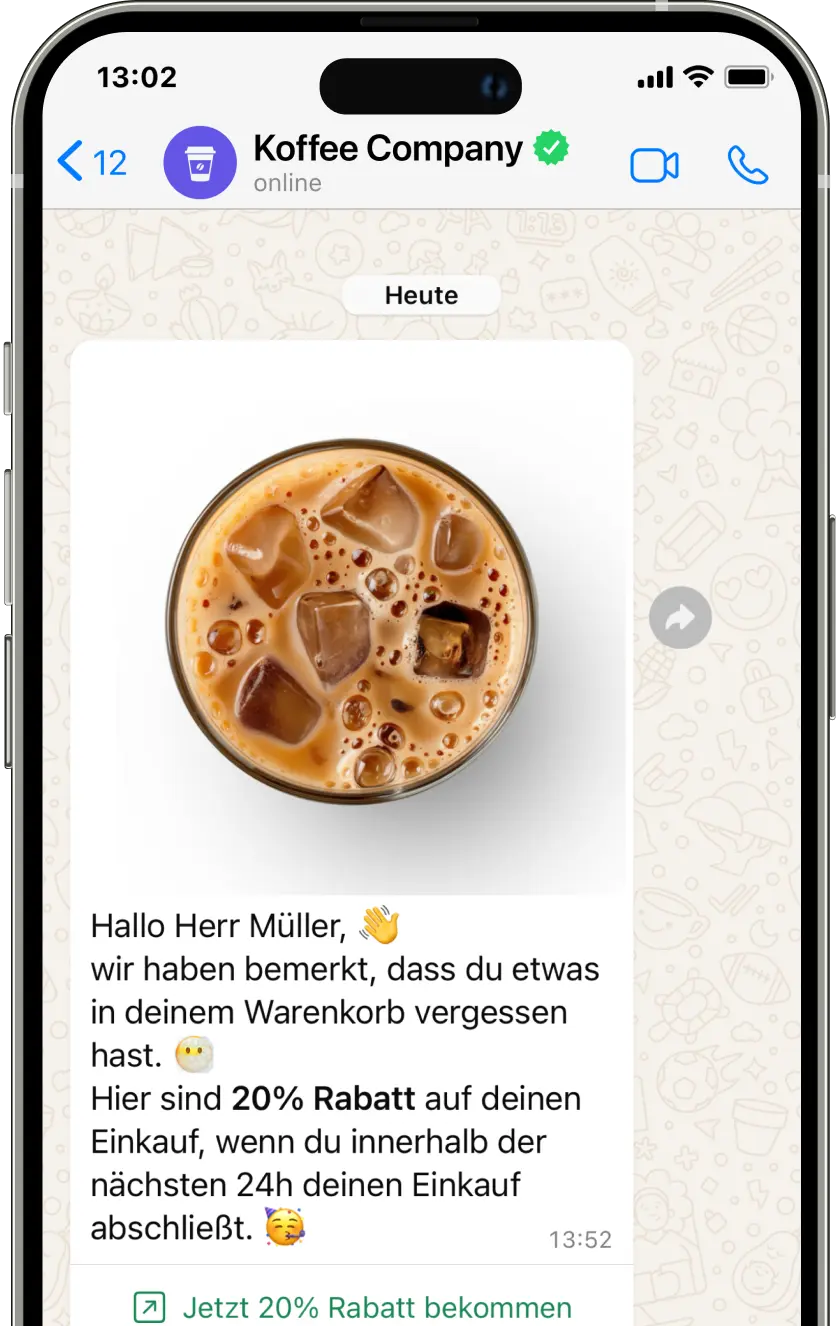
Task: Open the iced coffee image
Action: coord(351,620)
